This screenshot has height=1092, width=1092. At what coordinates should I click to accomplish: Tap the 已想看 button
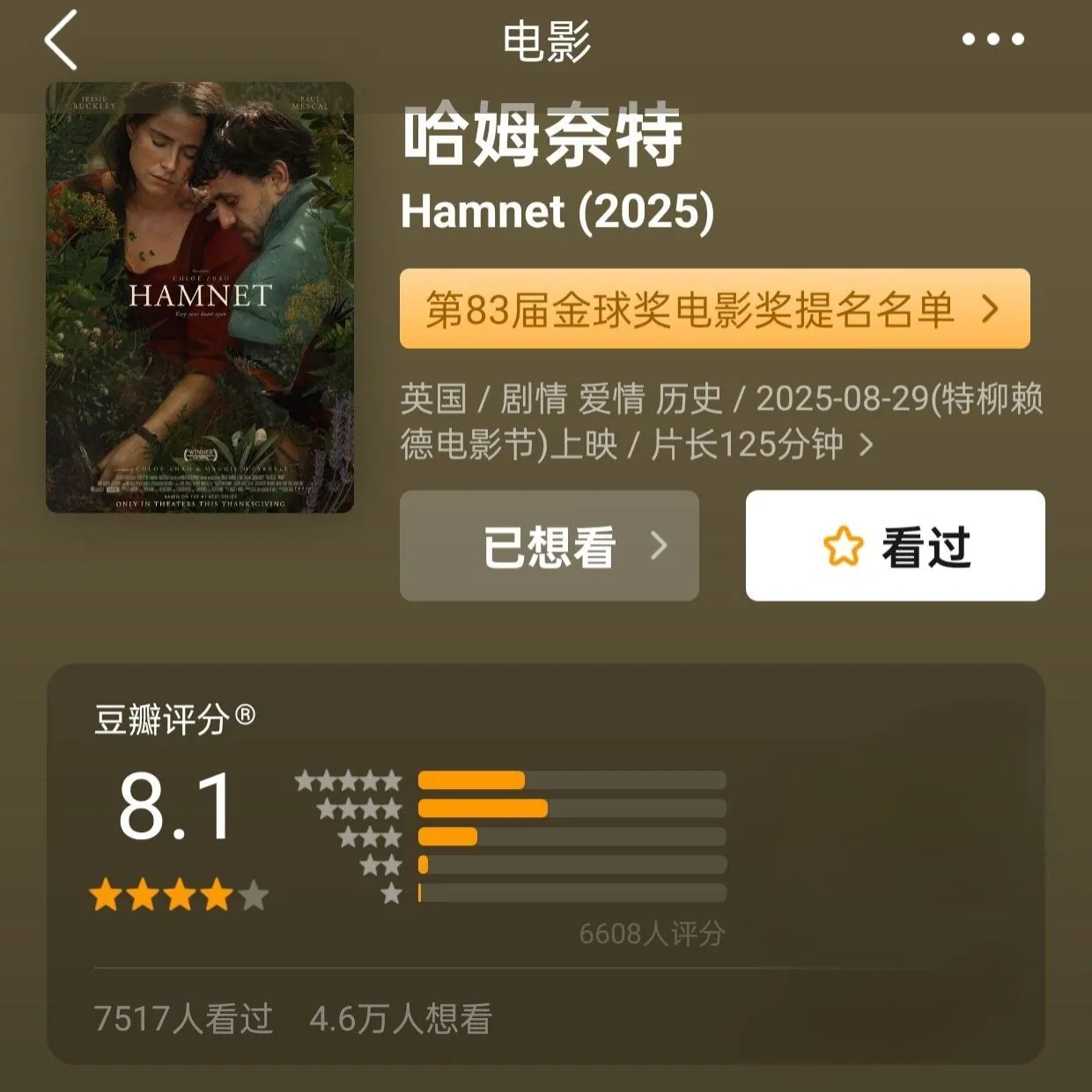tap(549, 546)
